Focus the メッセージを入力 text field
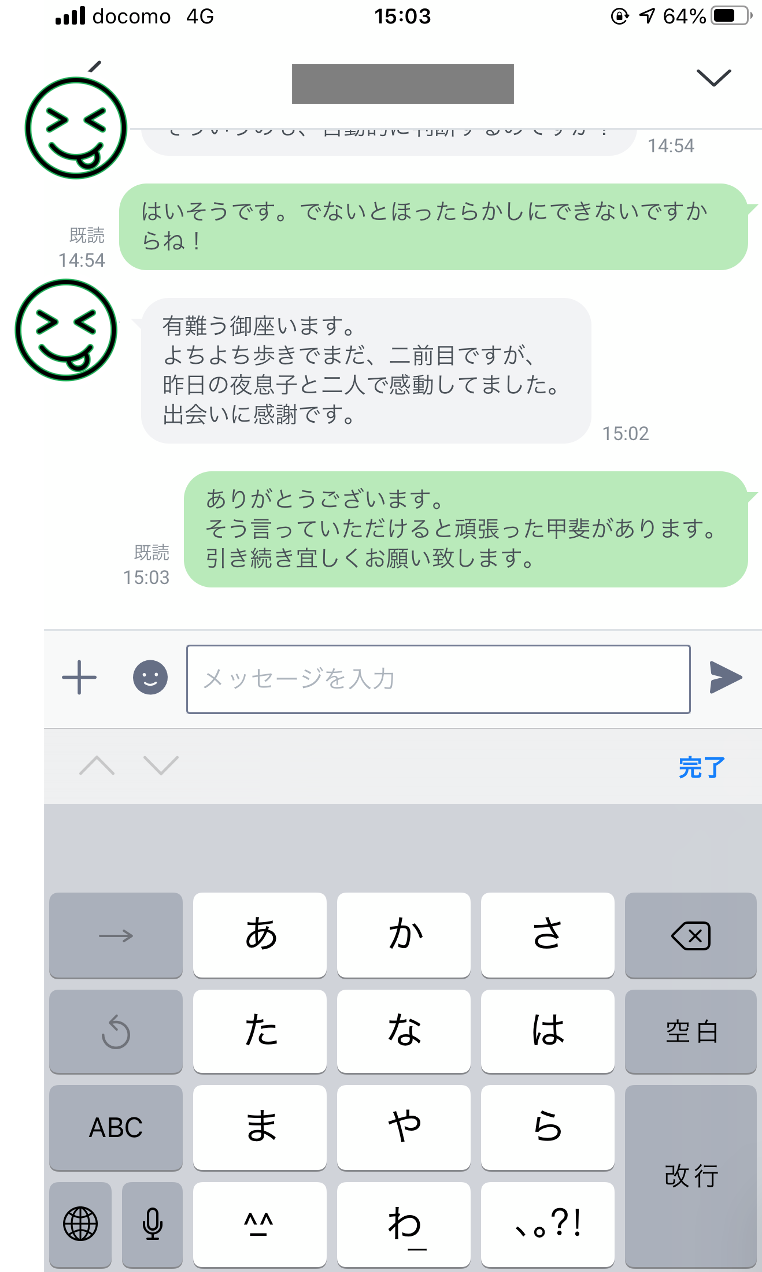The image size is (762, 1272). tap(438, 679)
